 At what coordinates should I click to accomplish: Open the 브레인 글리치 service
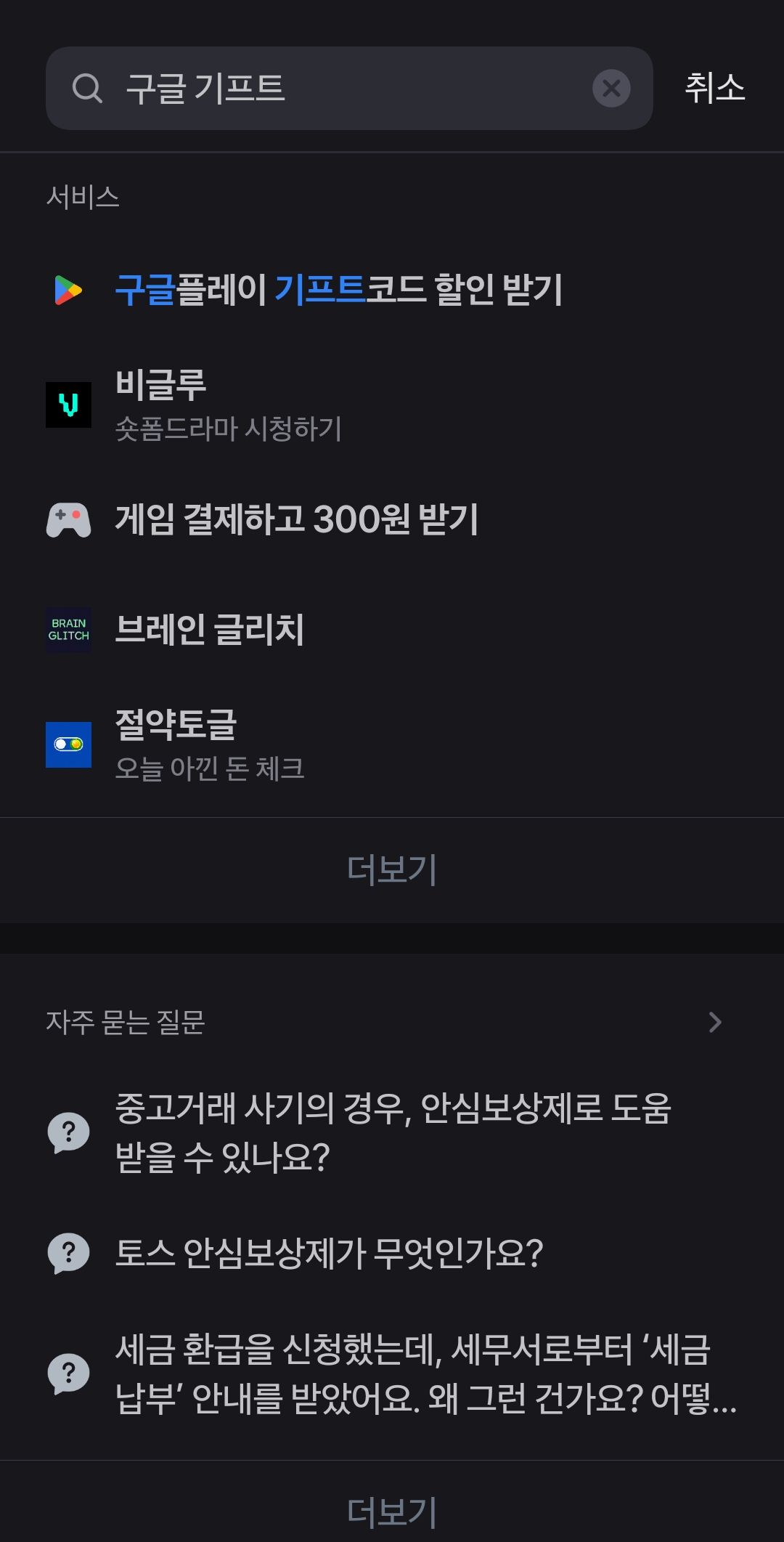click(x=392, y=630)
